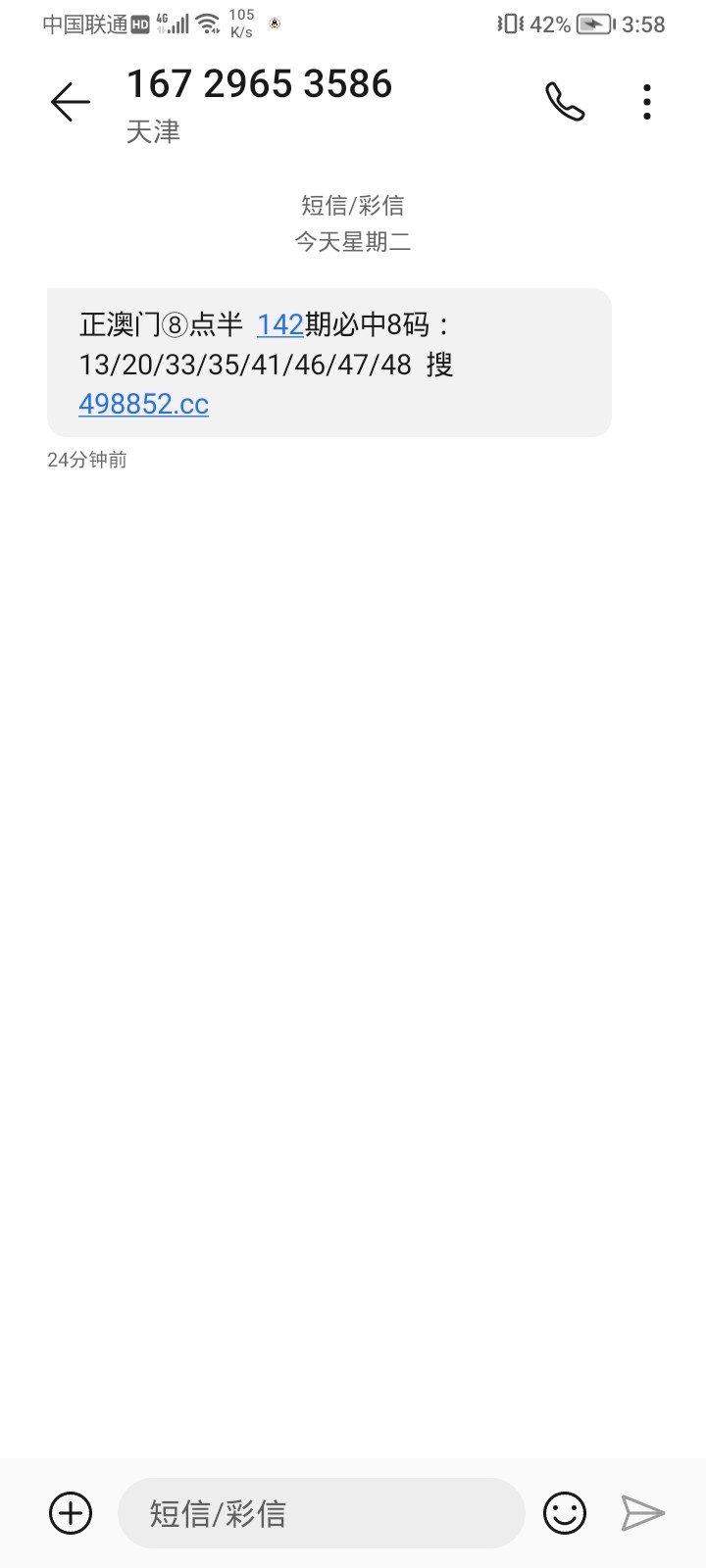This screenshot has width=706, height=1568.
Task: Open the attachment plus icon
Action: click(69, 1512)
